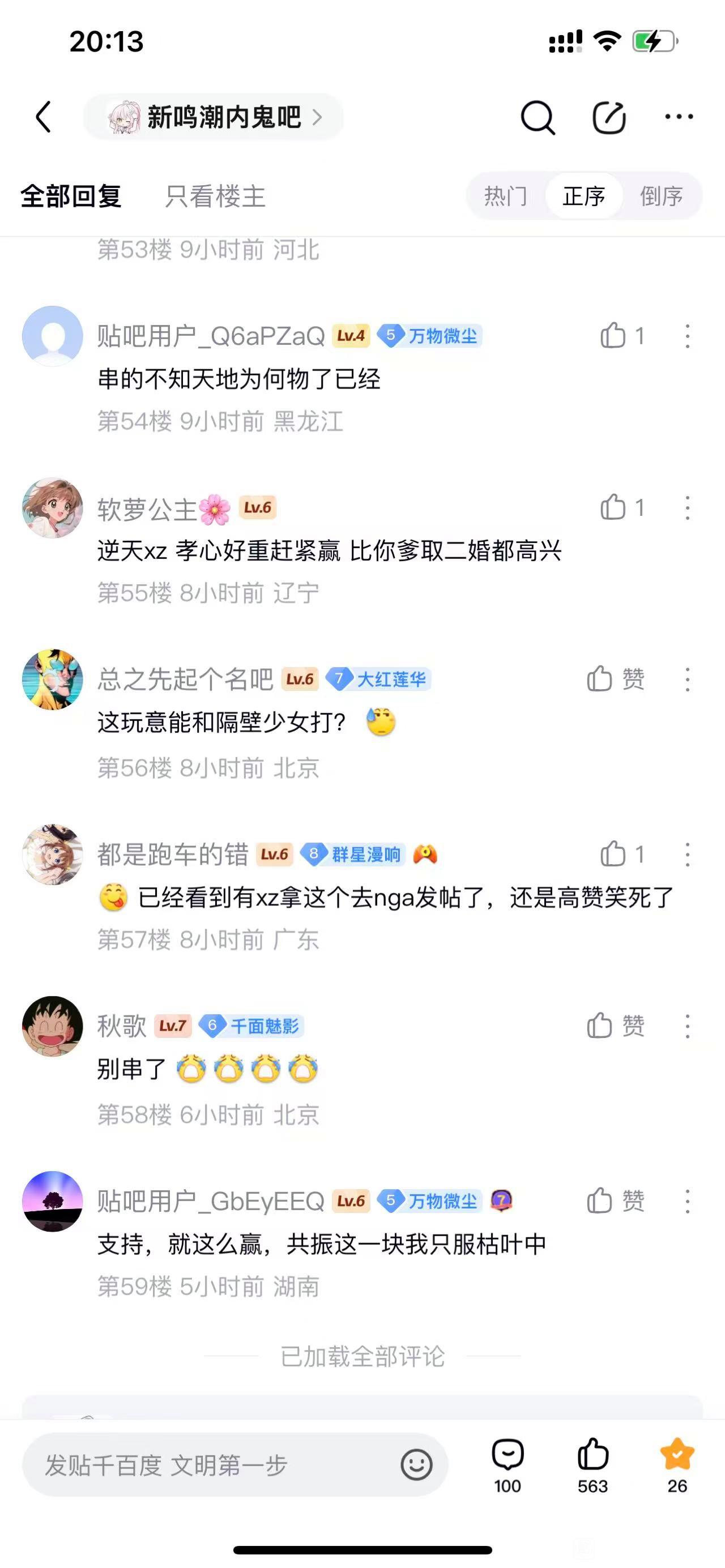The height and width of the screenshot is (1568, 725).
Task: Select the 全部回复 tab
Action: coord(71,196)
